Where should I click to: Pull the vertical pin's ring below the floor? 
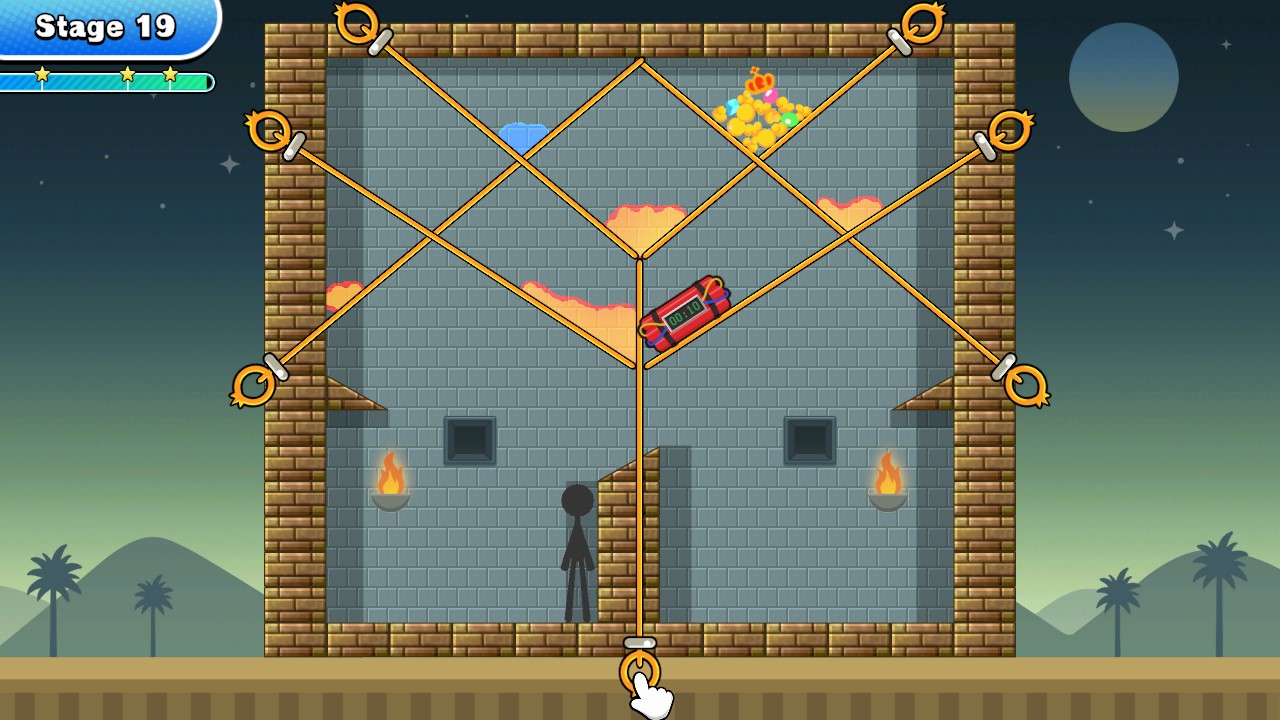[x=640, y=670]
